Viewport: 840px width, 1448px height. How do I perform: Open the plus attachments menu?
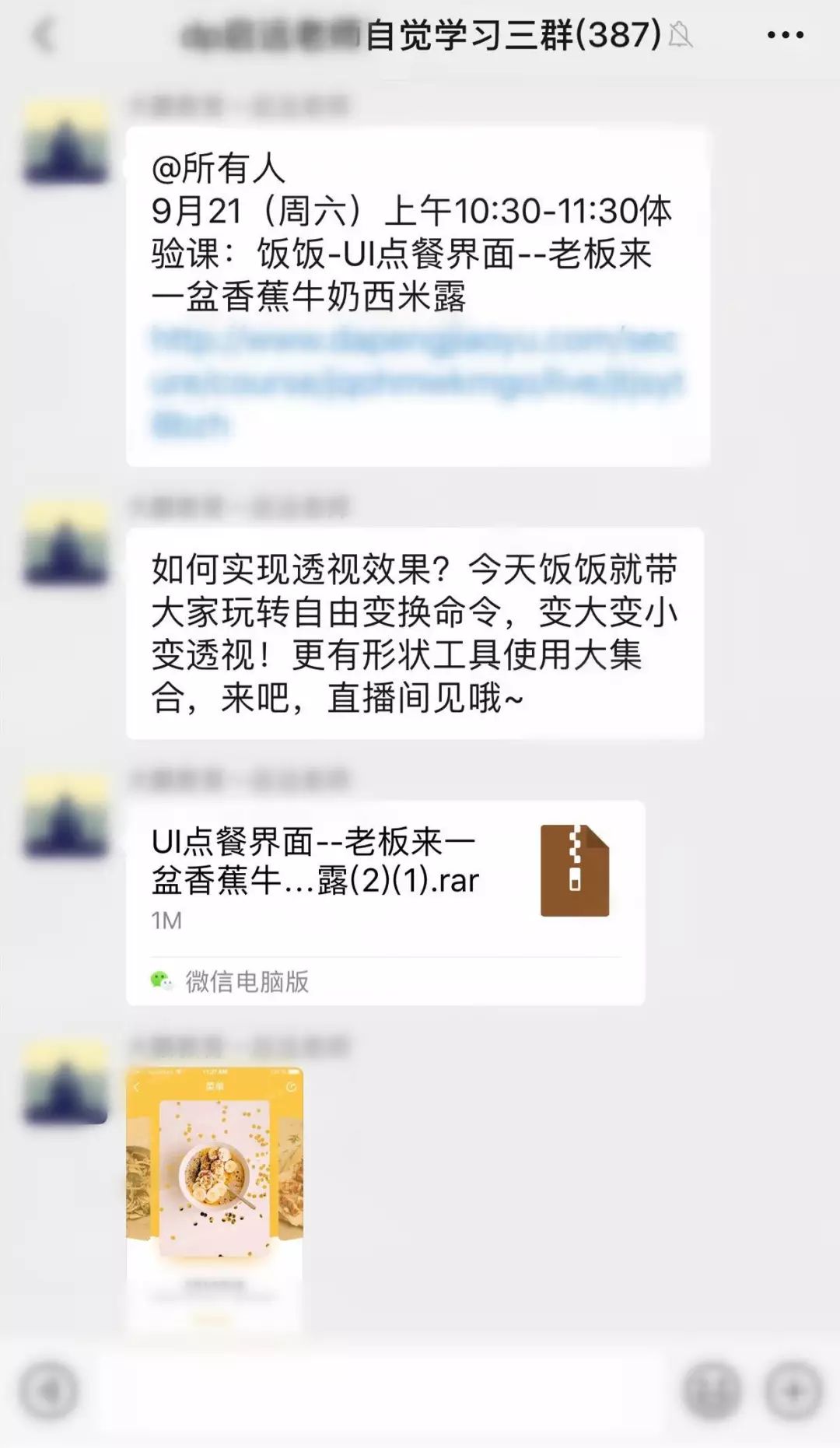point(793,1390)
